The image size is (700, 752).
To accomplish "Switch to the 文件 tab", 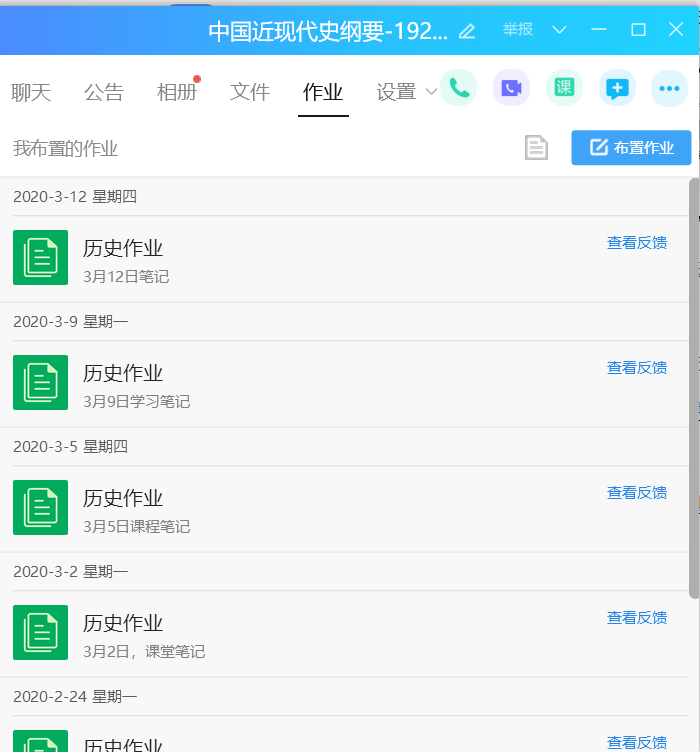I will click(x=250, y=92).
